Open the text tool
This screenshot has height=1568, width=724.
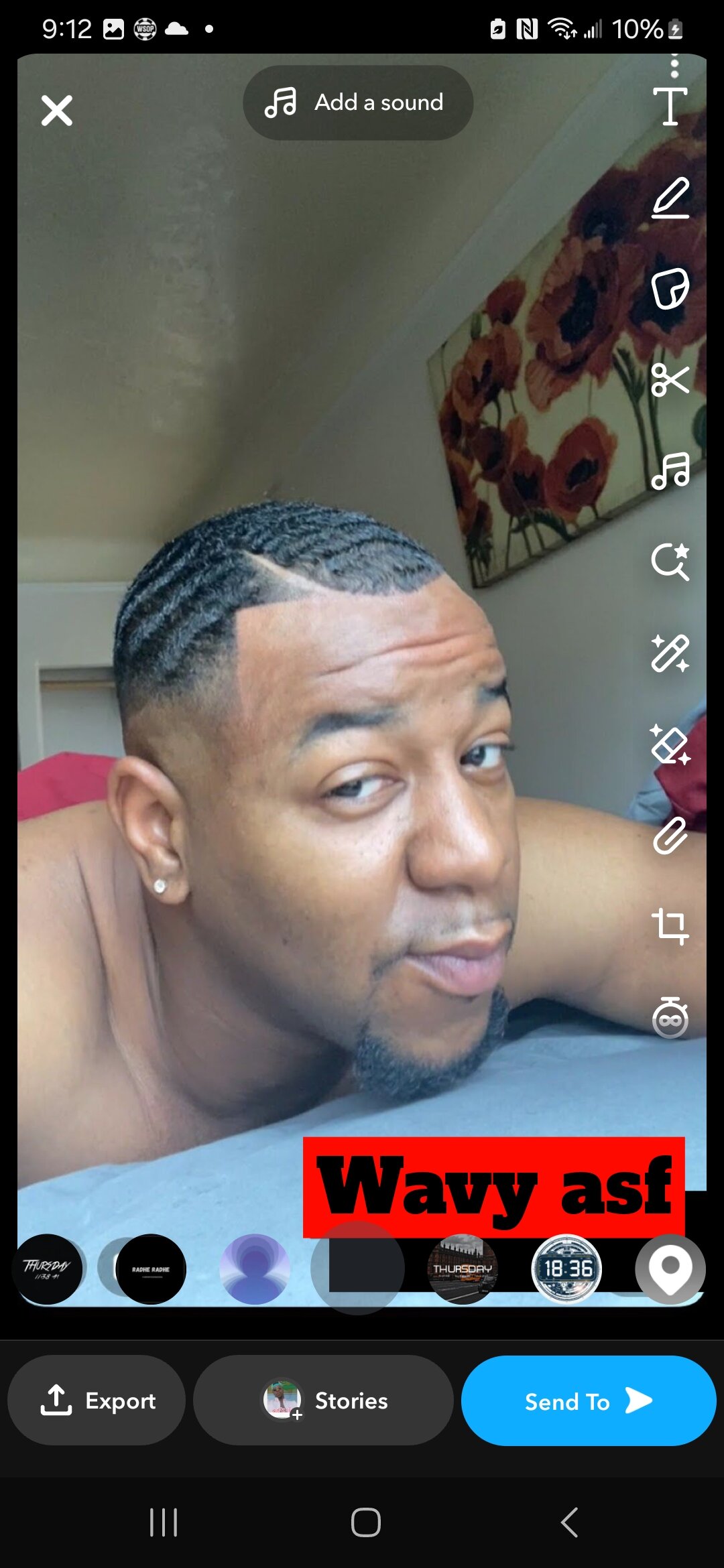670,107
